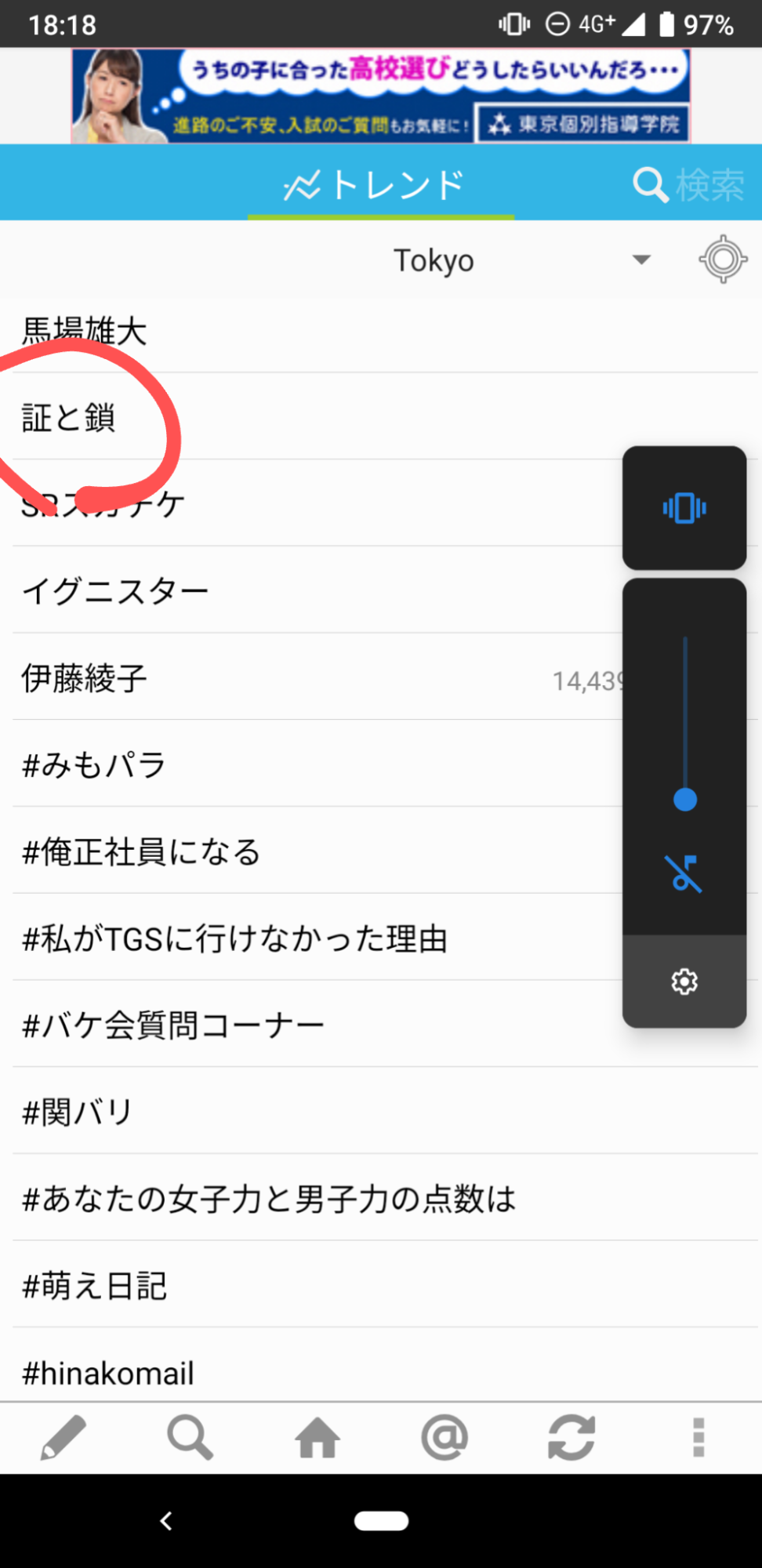Mute media with the crossed note icon
762x1568 pixels.
click(x=684, y=873)
